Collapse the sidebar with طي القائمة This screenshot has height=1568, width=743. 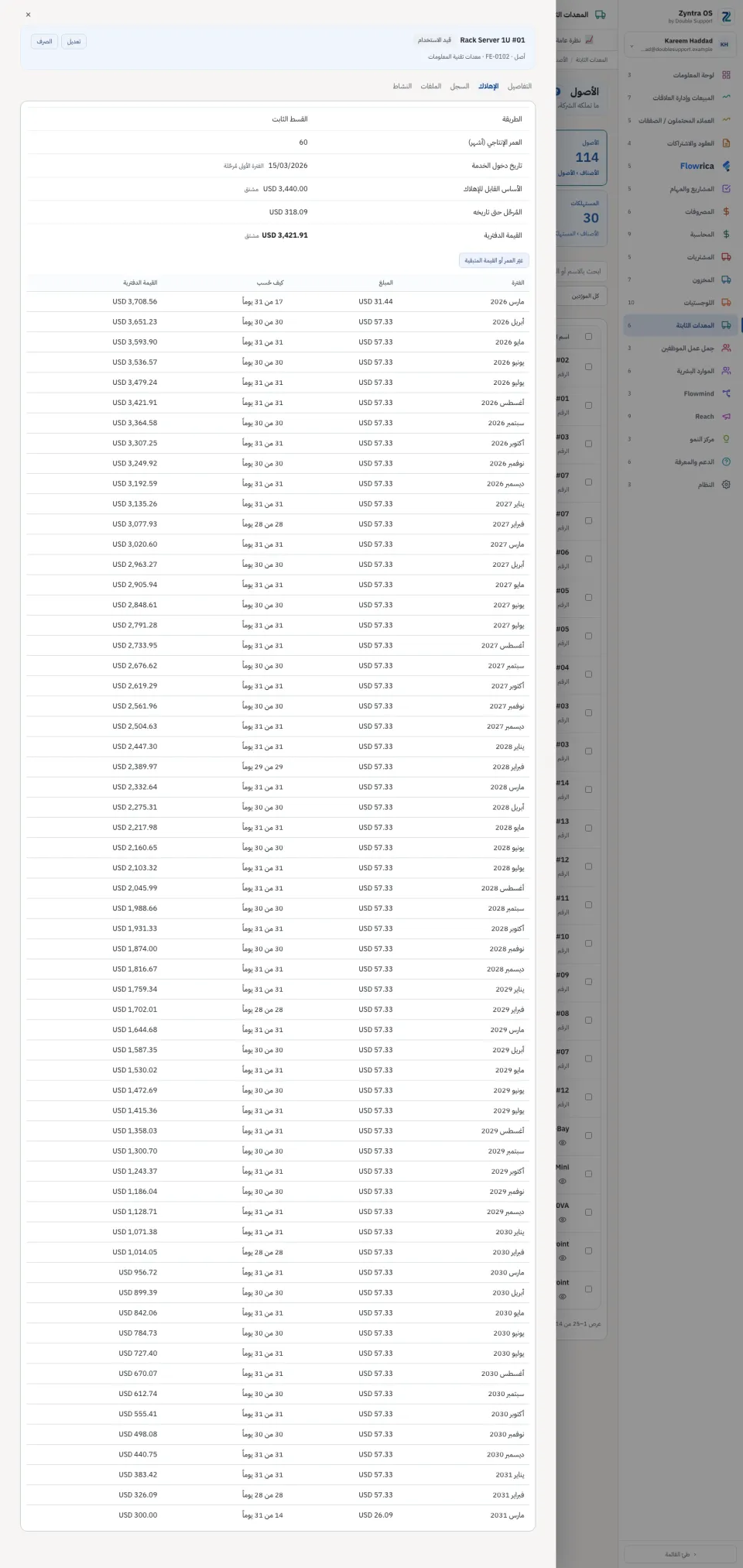click(x=680, y=1554)
